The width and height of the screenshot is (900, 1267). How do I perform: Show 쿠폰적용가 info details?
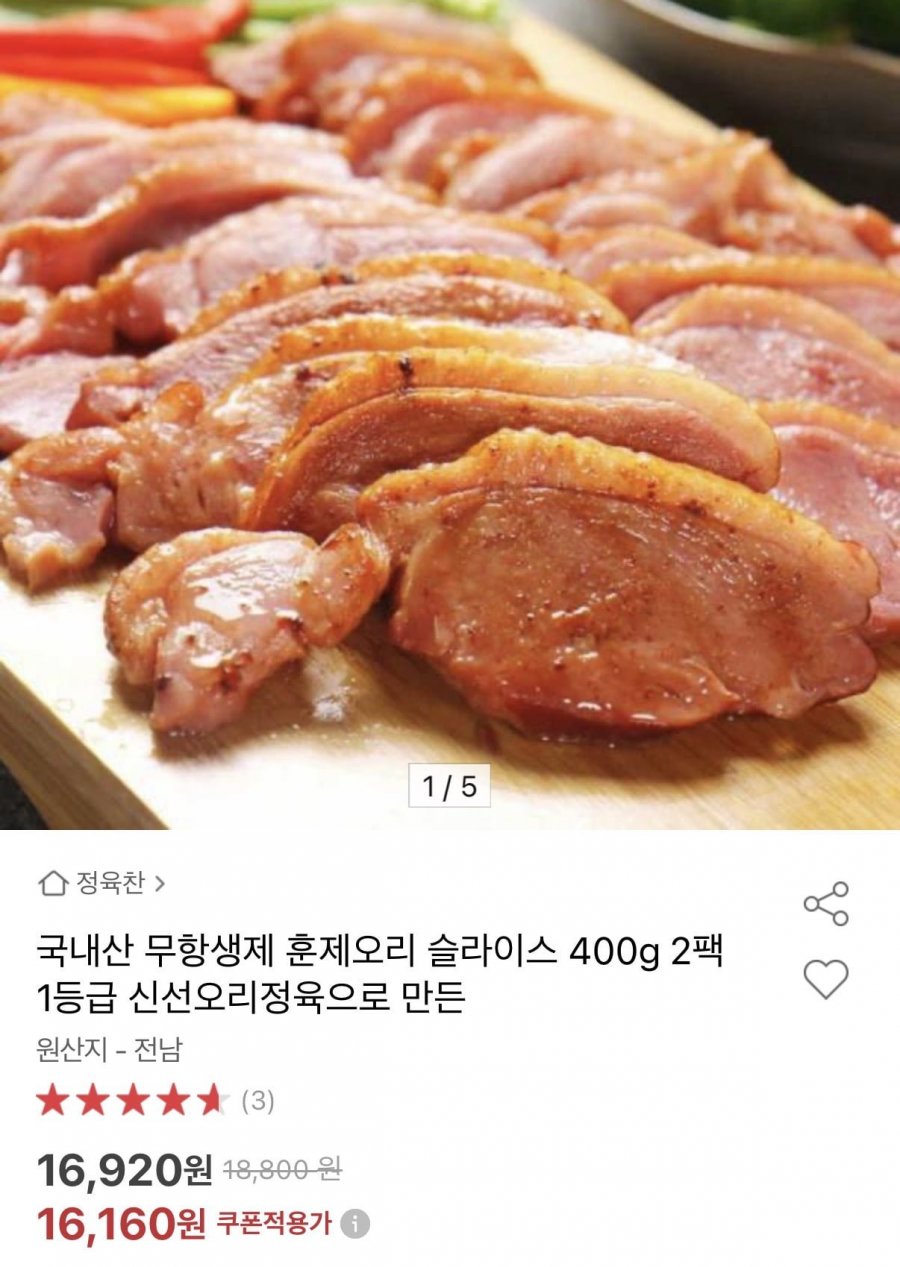pyautogui.click(x=355, y=1223)
